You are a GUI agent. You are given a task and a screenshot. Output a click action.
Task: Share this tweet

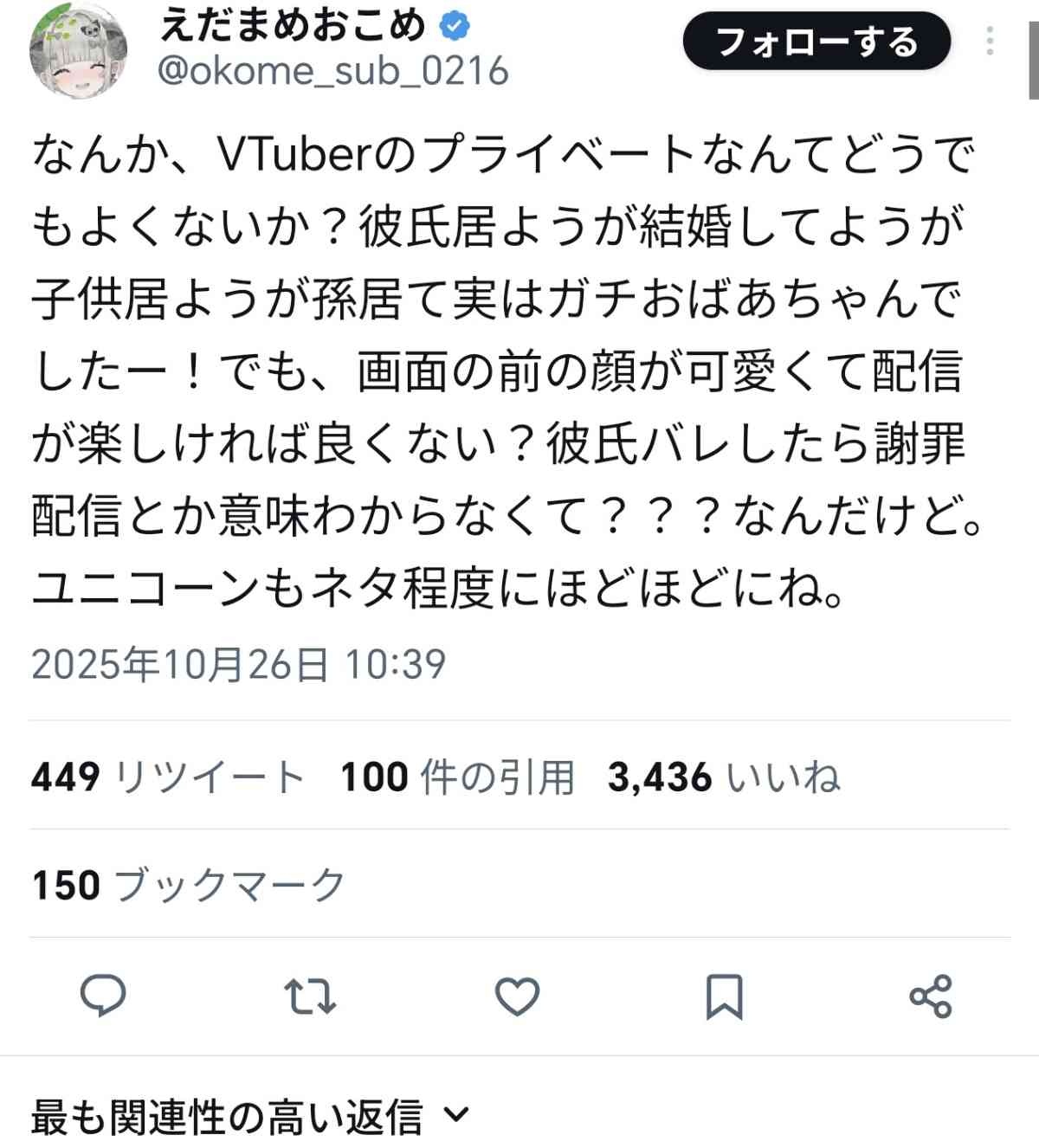tap(931, 996)
